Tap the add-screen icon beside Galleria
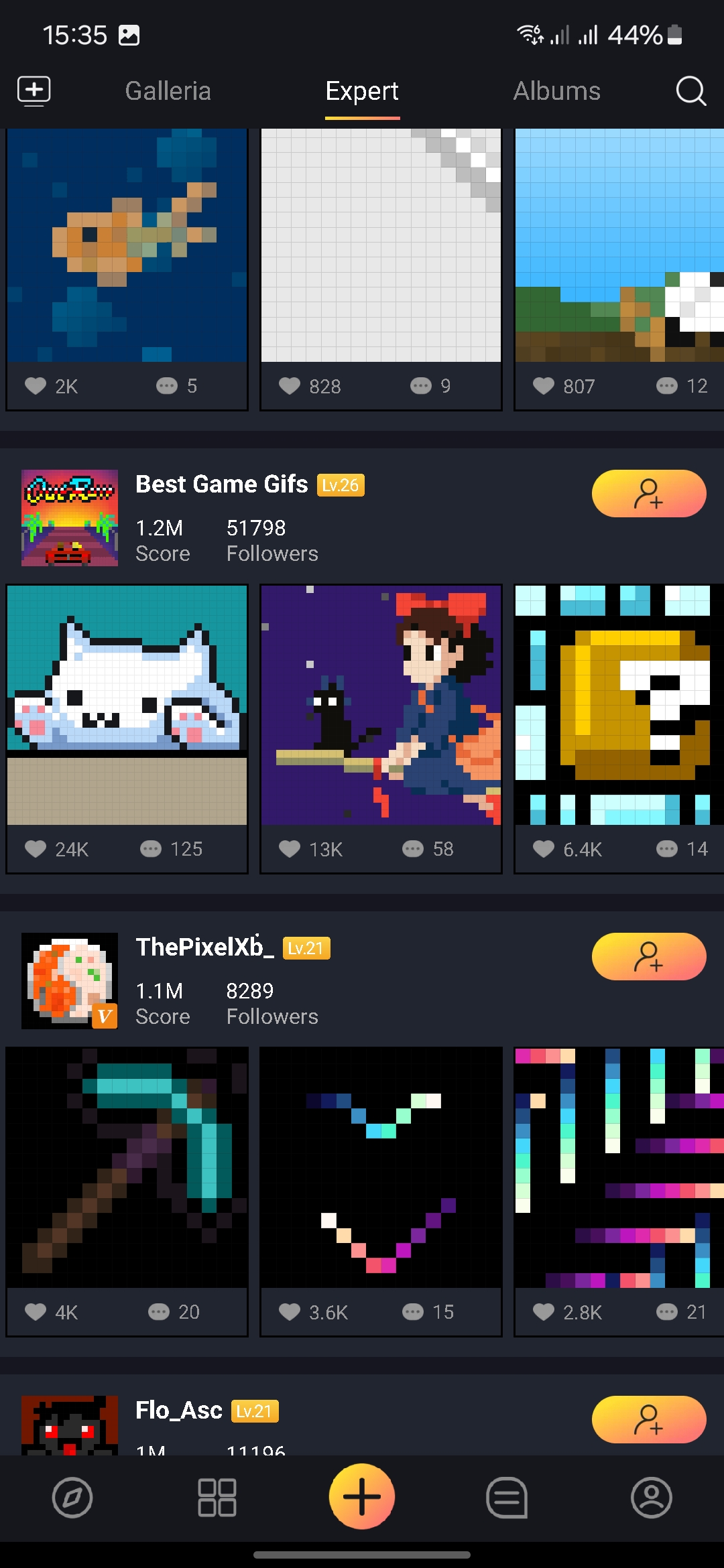This screenshot has width=724, height=1568. point(34,90)
